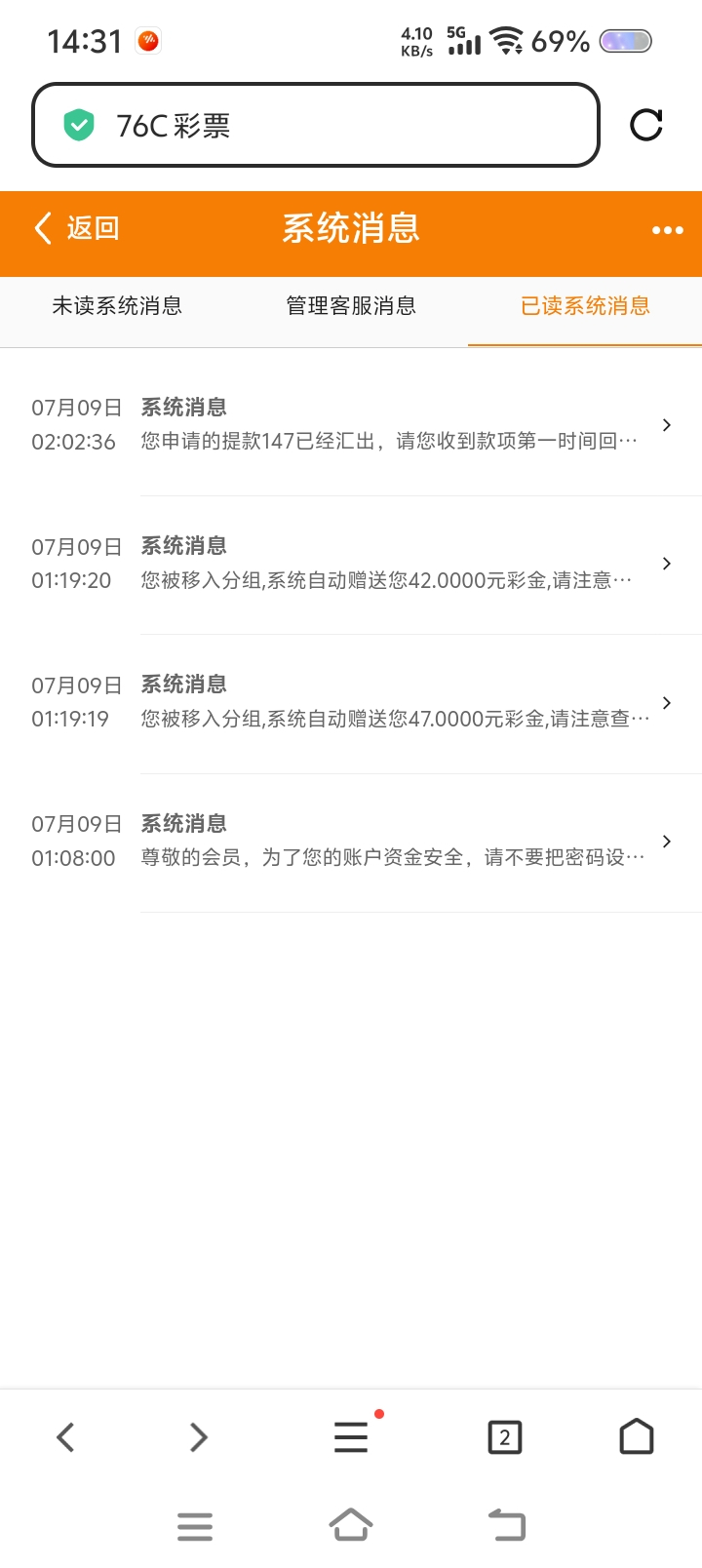Go to the browser home page
Image resolution: width=702 pixels, height=1568 pixels.
pyautogui.click(x=637, y=1437)
